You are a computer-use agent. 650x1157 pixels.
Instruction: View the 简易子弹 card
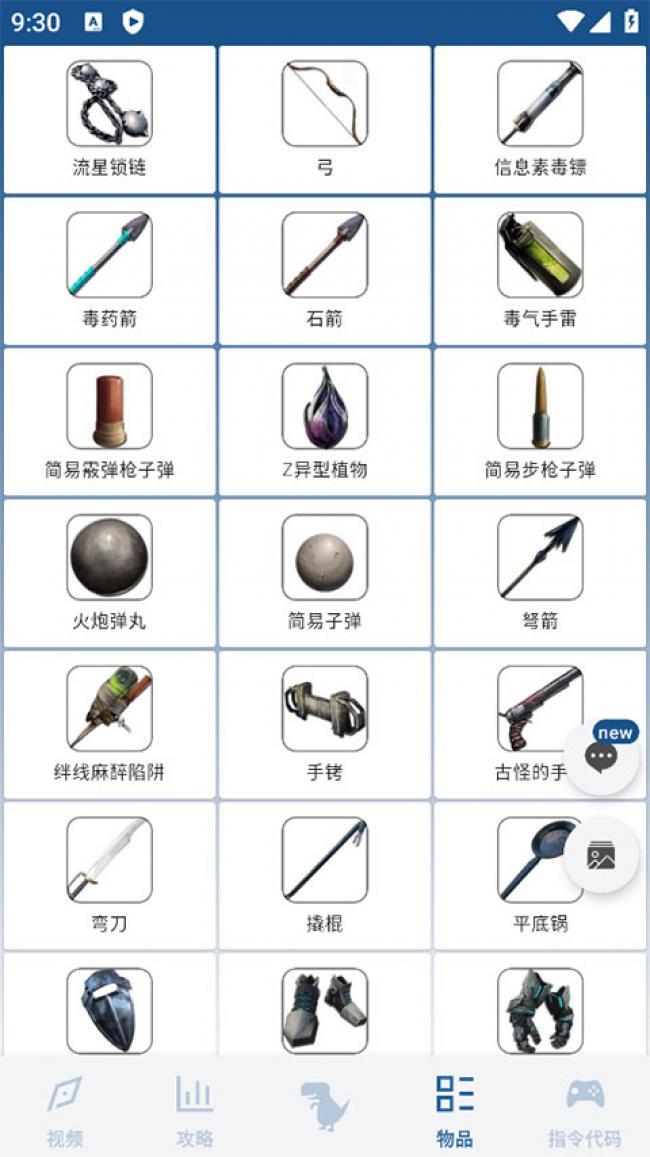(325, 573)
